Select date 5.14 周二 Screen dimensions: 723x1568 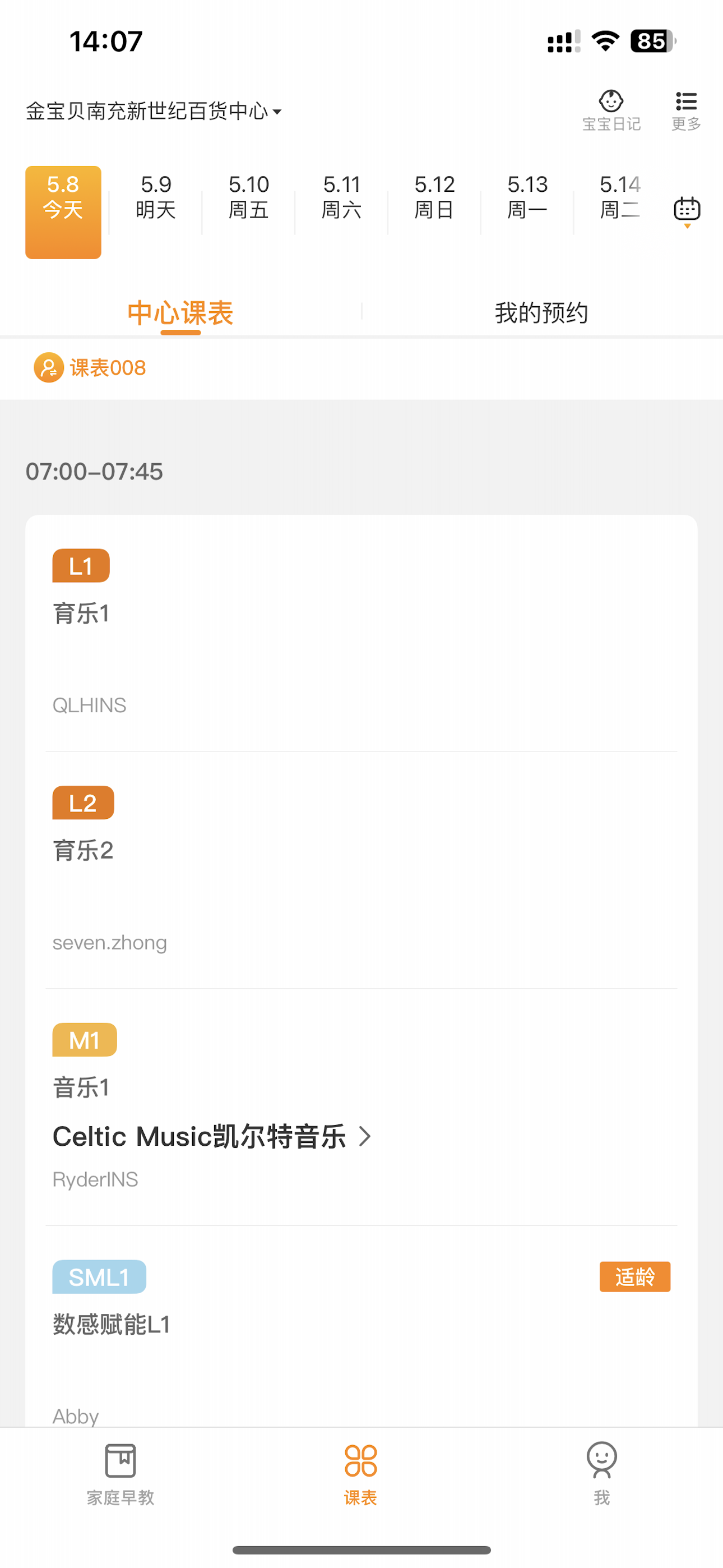click(x=620, y=197)
